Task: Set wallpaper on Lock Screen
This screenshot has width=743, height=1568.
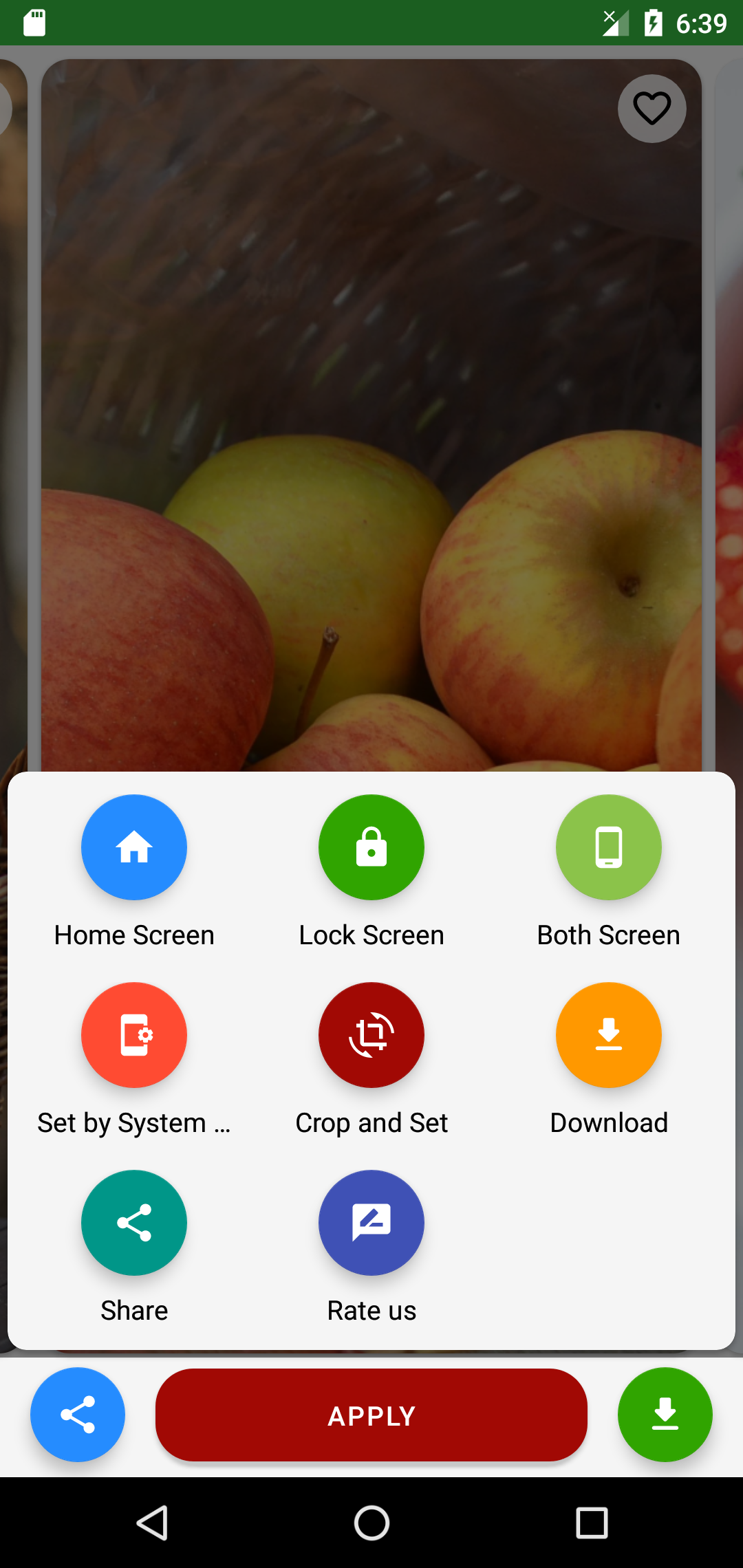Action: click(x=371, y=847)
